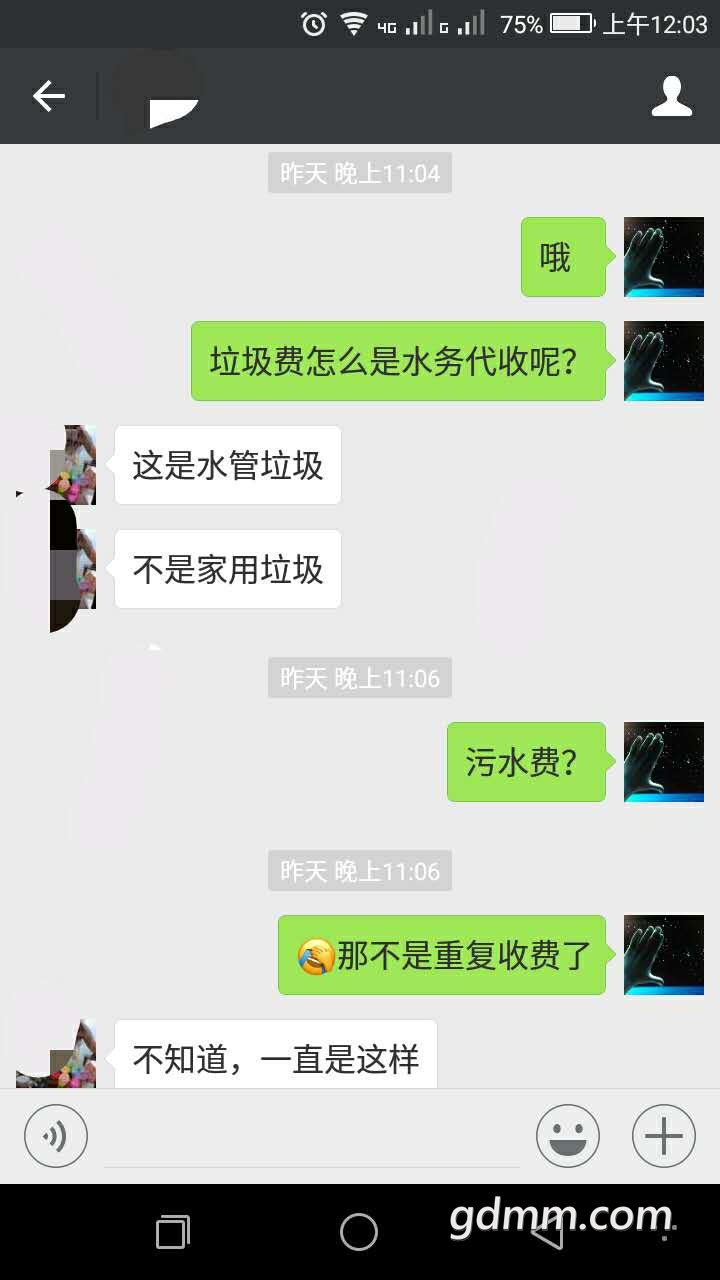
Task: Go back using the top-left arrow
Action: point(48,96)
